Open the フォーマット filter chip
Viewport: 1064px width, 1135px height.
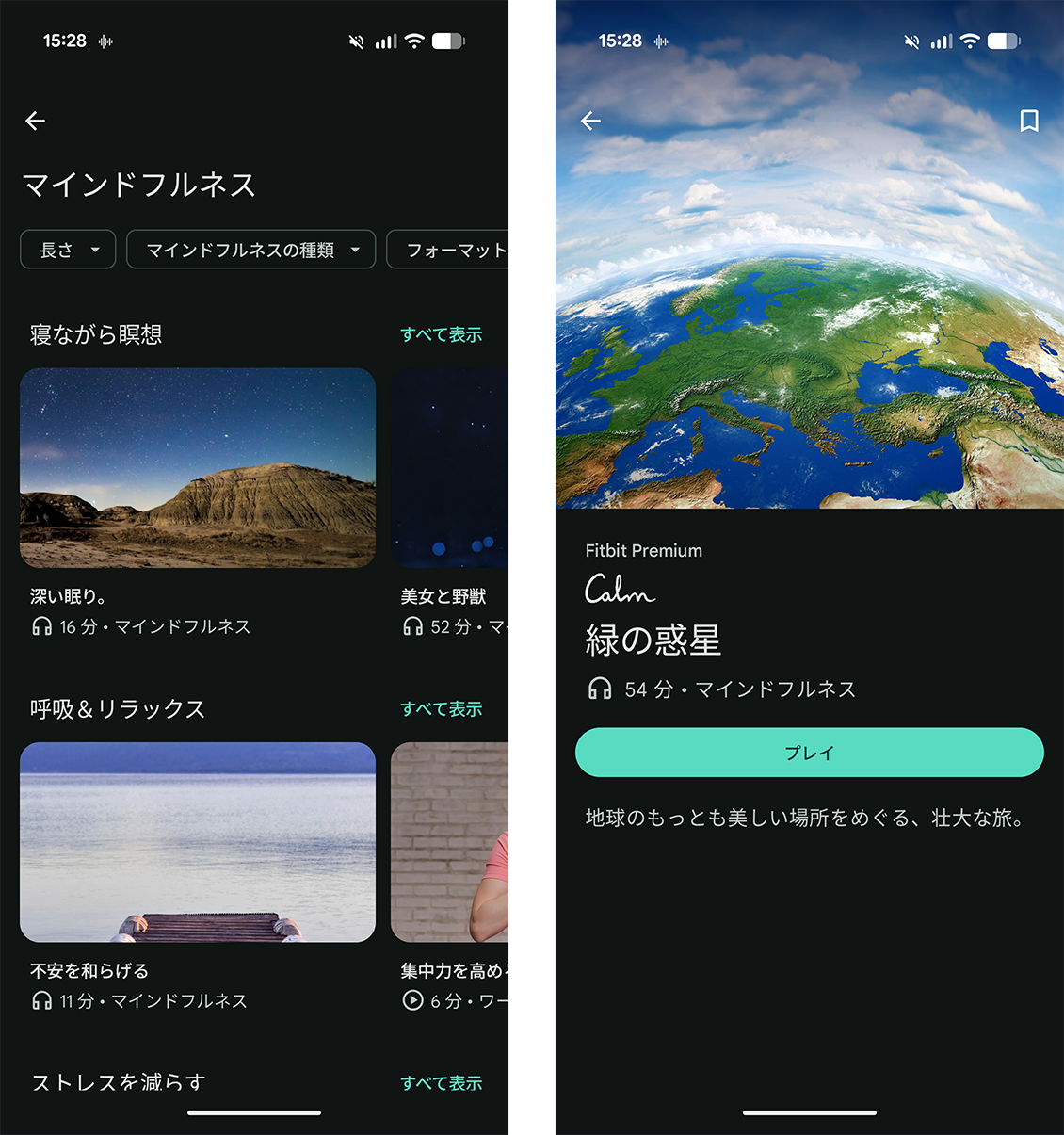pyautogui.click(x=459, y=250)
